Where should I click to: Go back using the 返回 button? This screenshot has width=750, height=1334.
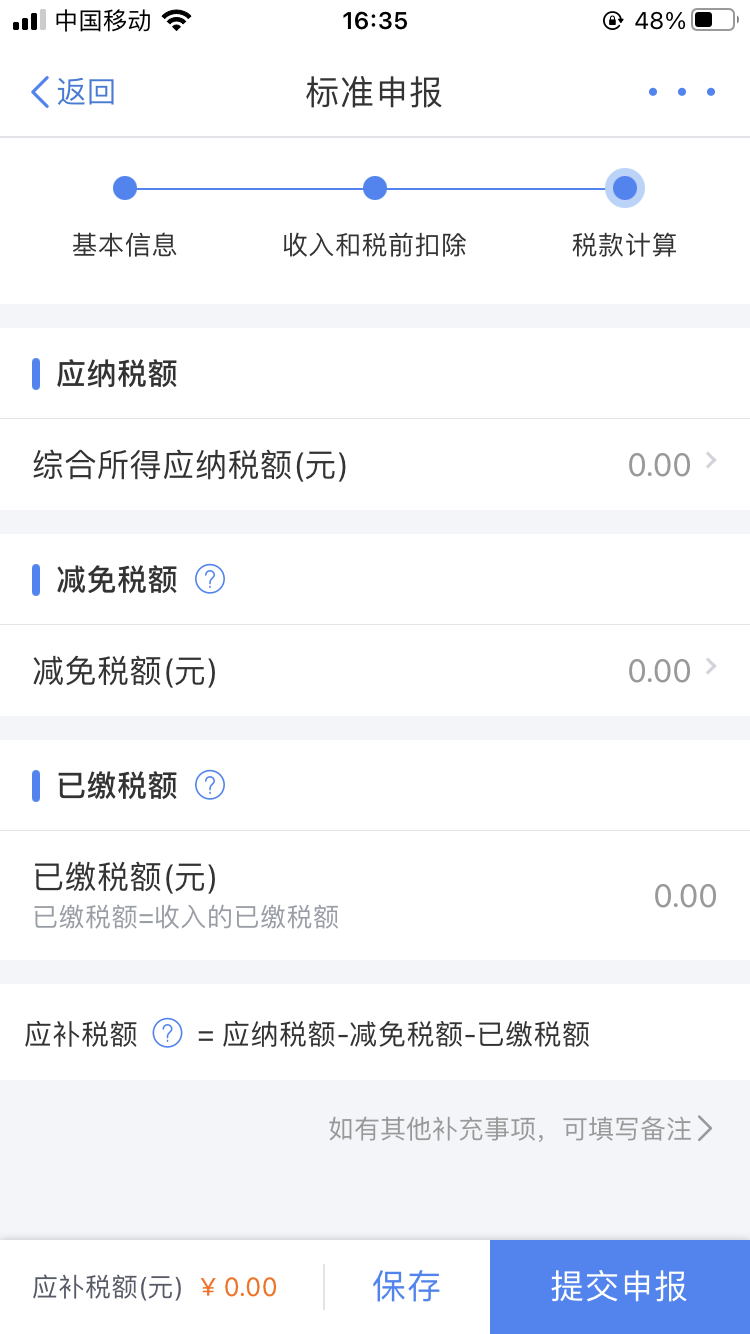point(73,92)
